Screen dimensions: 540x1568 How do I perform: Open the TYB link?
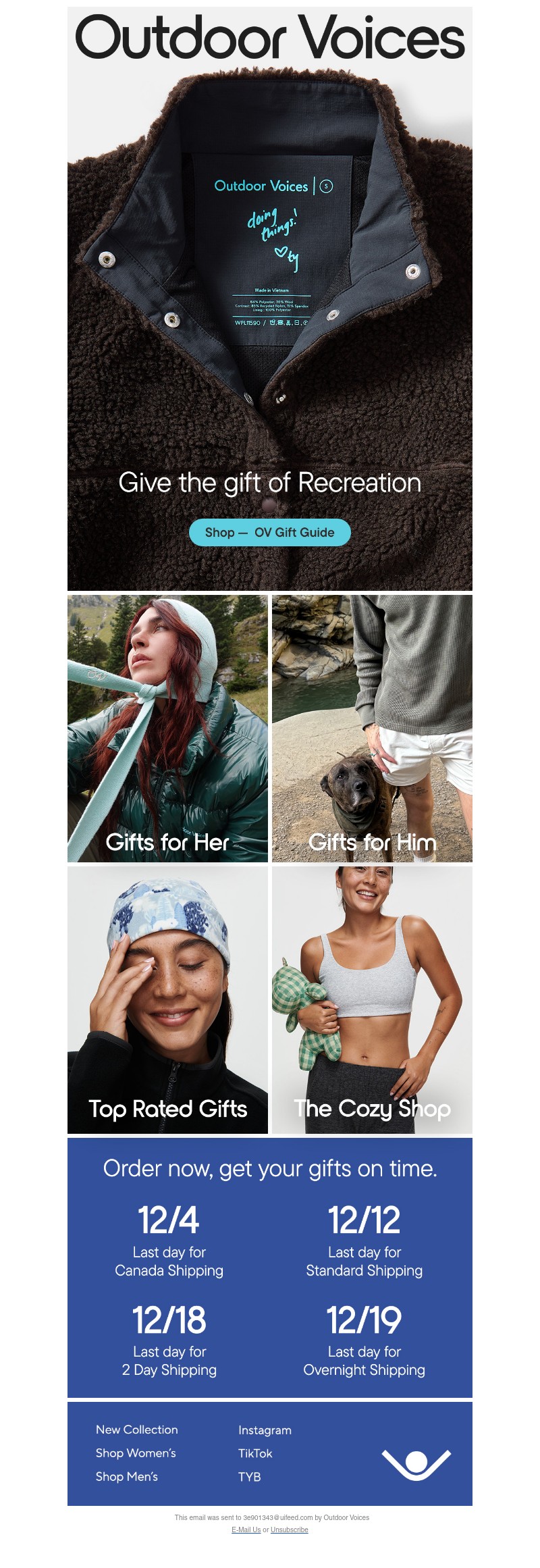249,1477
